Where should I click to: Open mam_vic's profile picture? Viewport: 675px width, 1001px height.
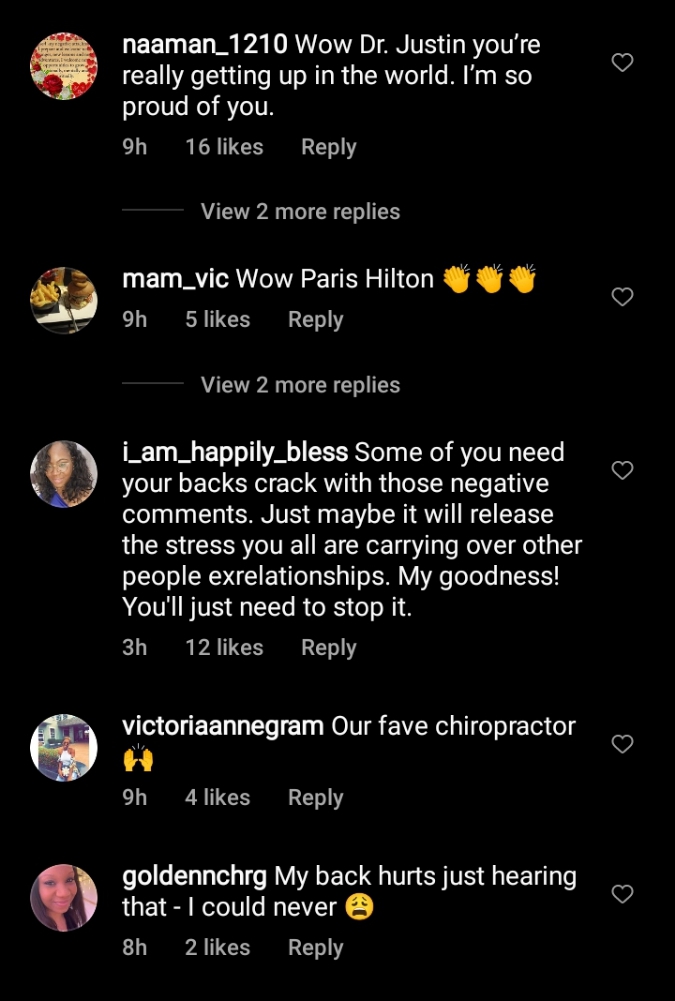coord(65,300)
